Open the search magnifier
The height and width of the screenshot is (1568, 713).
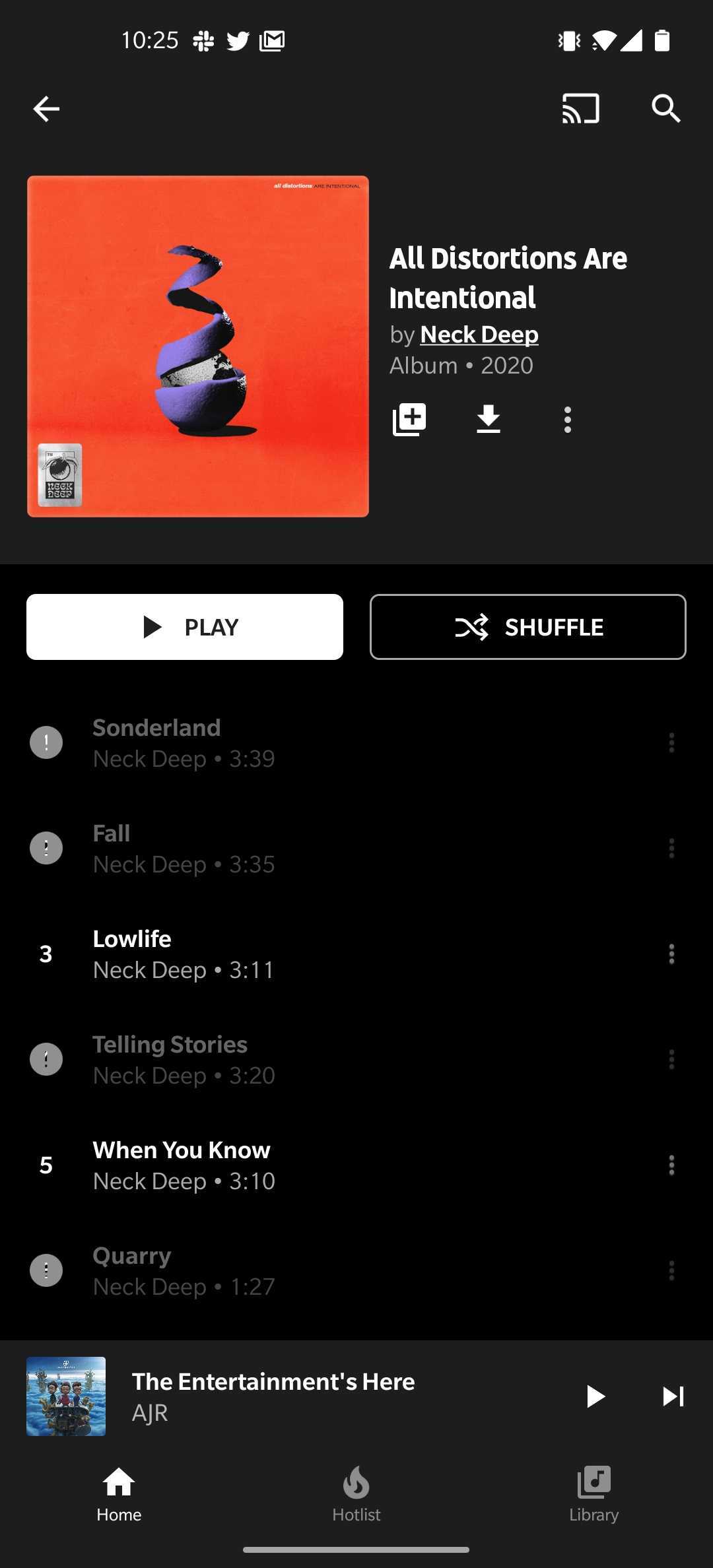point(665,109)
